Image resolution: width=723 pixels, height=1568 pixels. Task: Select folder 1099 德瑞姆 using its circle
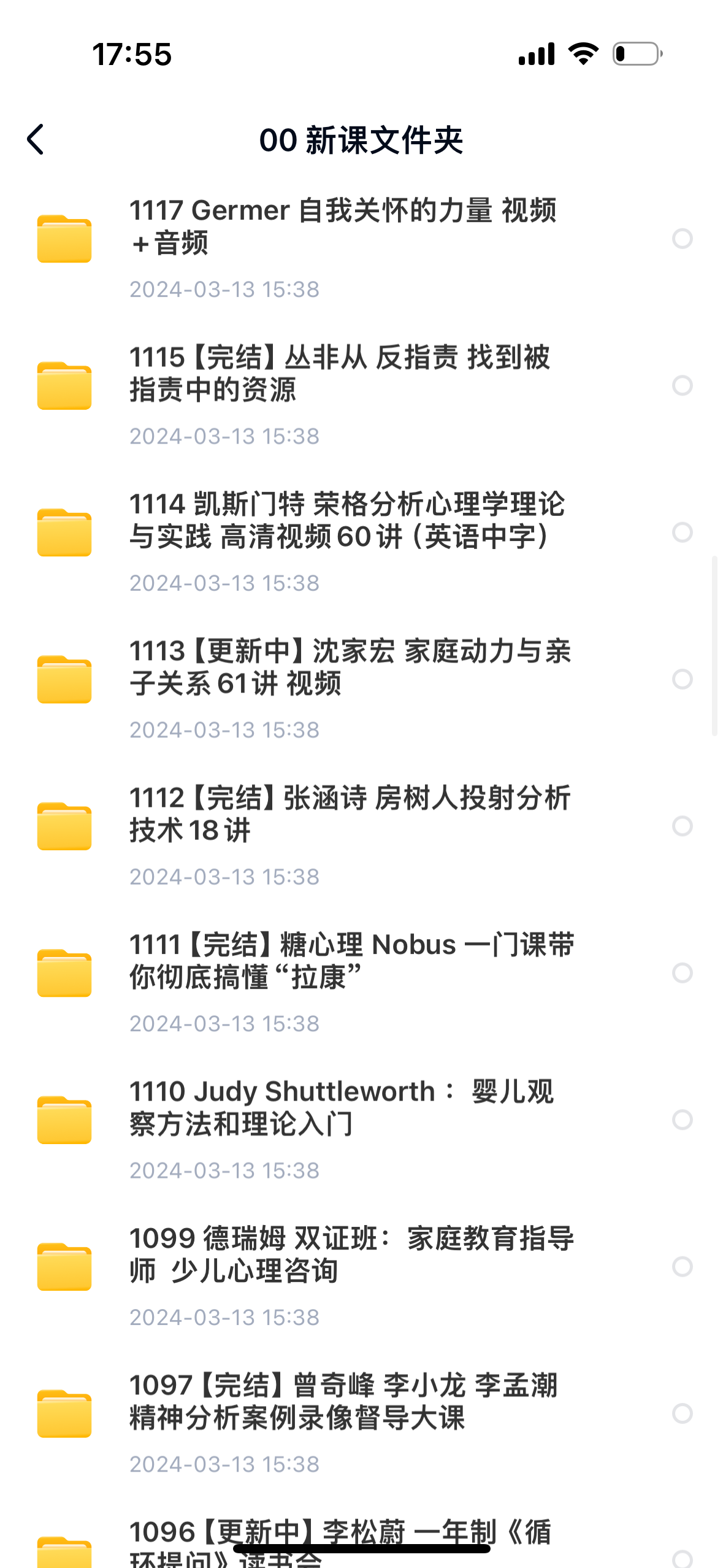(682, 1266)
